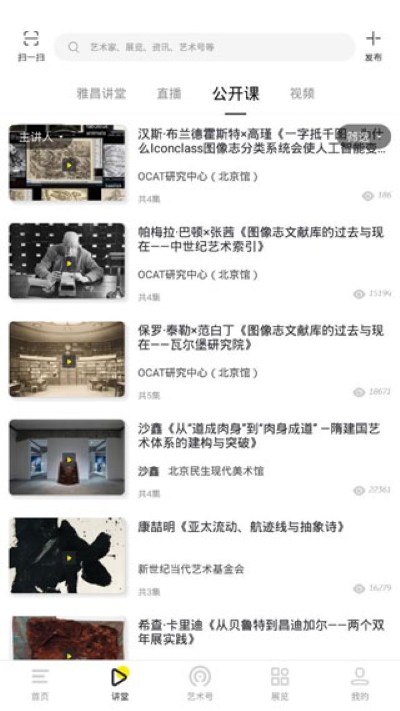Switch to the 雅昌讲堂 tab
This screenshot has height=711, width=400.
point(101,94)
